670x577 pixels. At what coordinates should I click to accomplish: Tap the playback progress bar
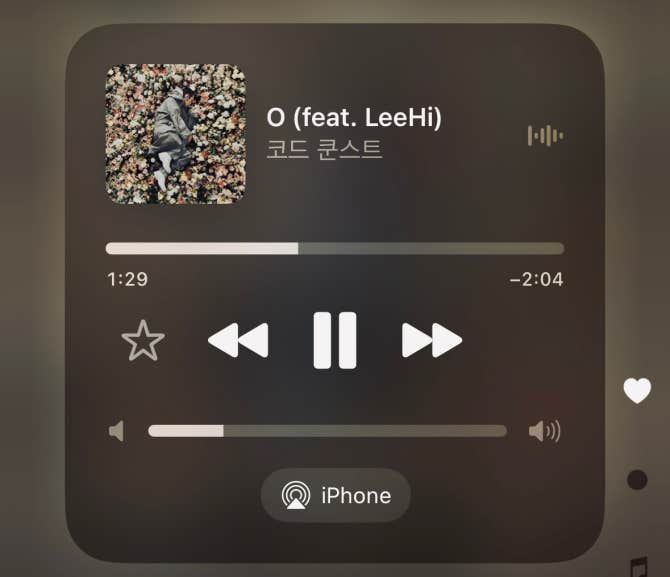click(x=334, y=249)
